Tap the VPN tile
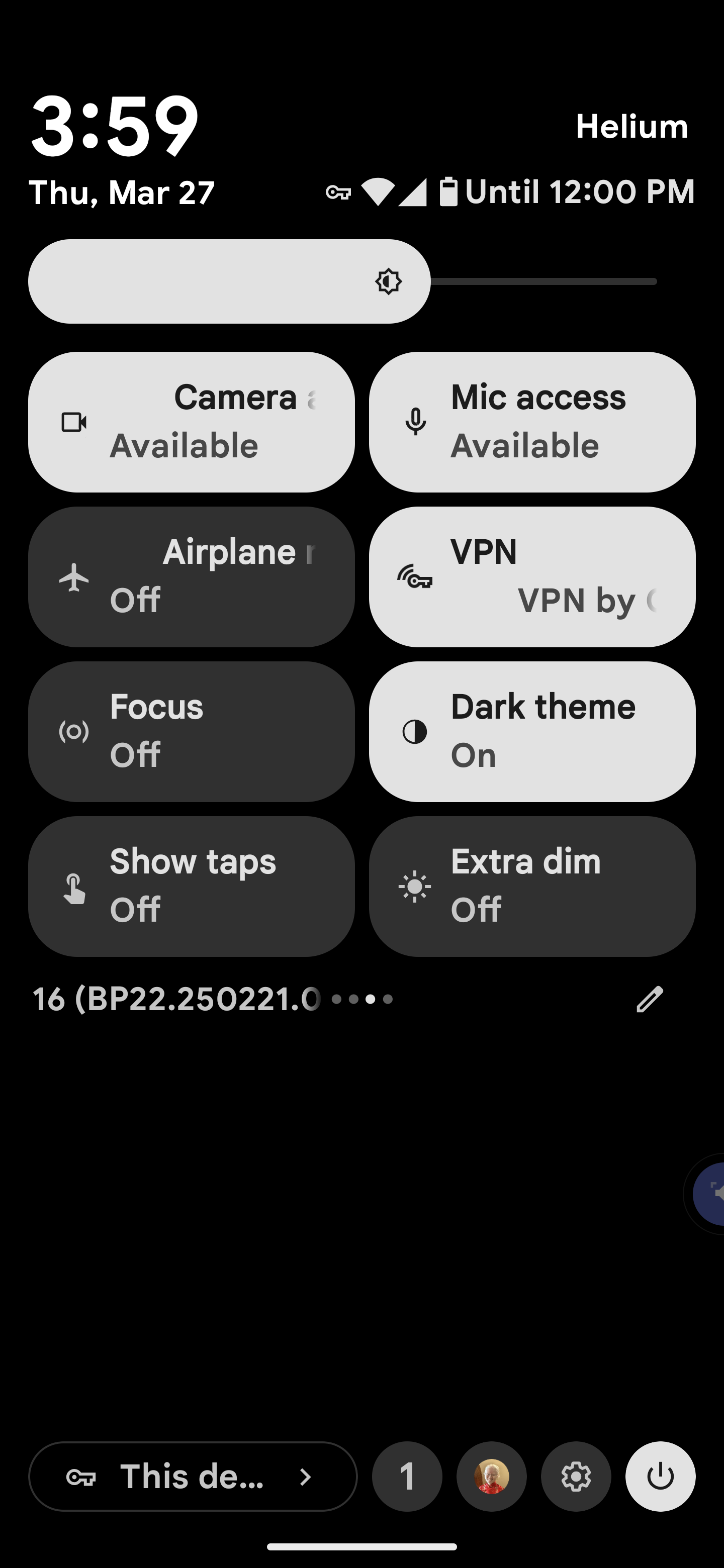724x1568 pixels. (x=532, y=576)
